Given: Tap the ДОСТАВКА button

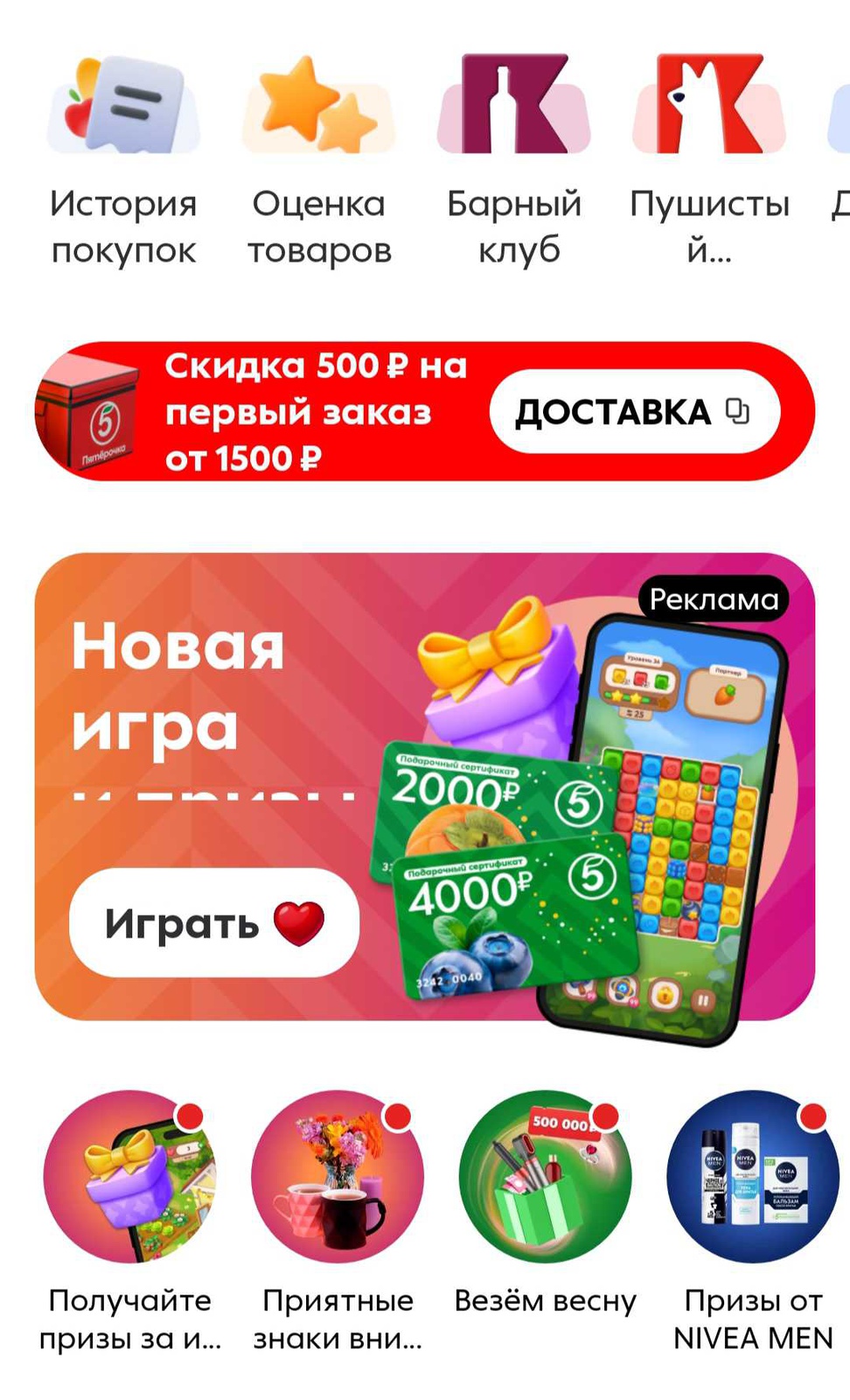Looking at the screenshot, I should [634, 411].
